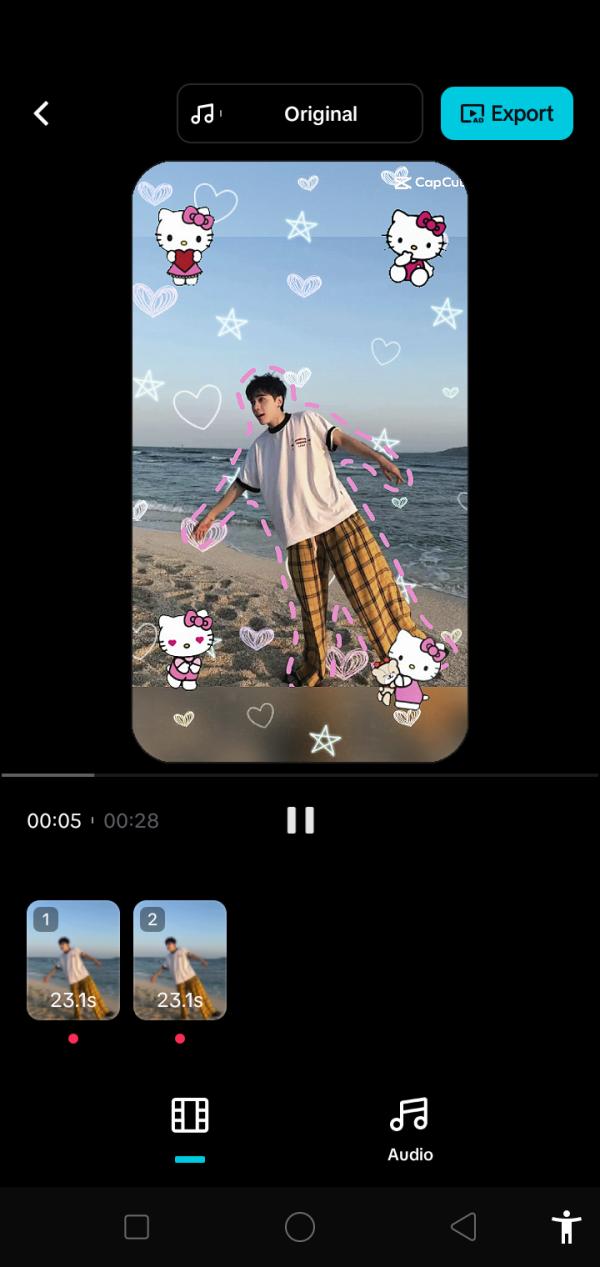Pause the video playback
Viewport: 600px width, 1267px height.
point(300,820)
